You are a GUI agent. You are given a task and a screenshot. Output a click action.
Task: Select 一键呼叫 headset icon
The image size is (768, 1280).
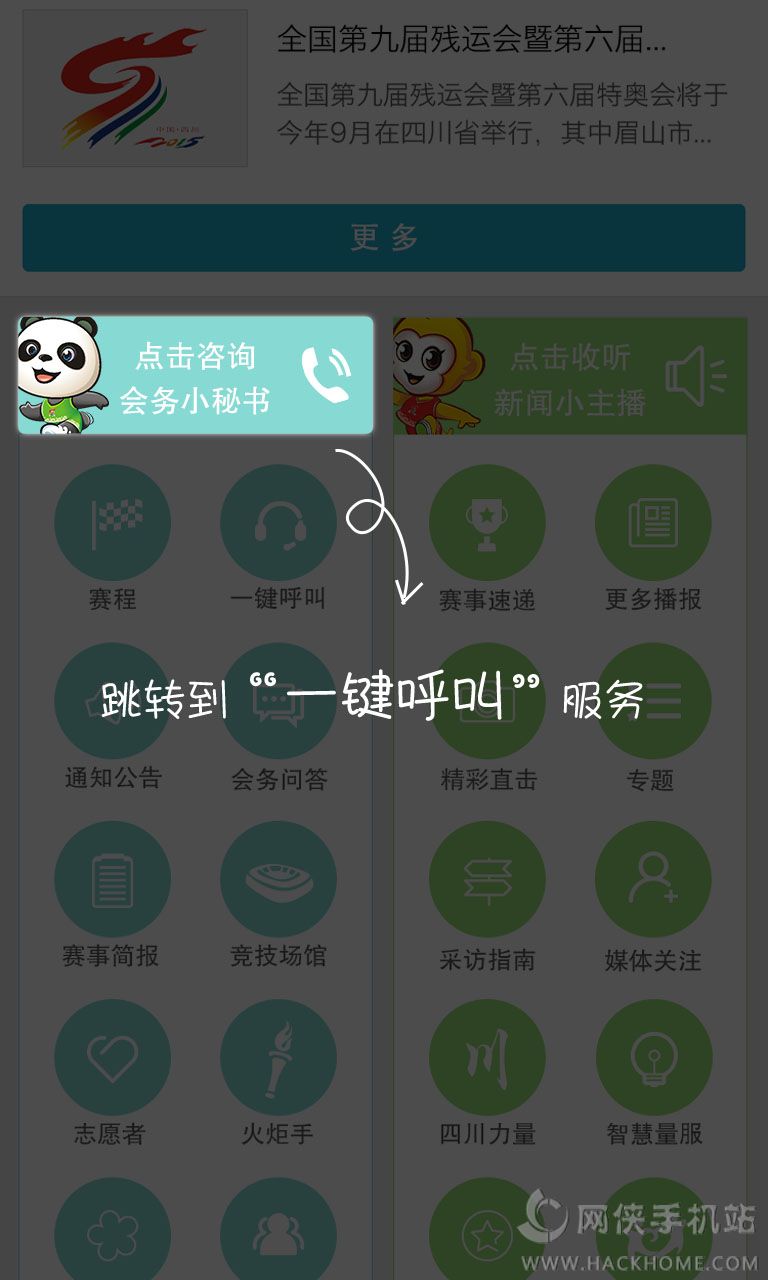click(x=278, y=522)
